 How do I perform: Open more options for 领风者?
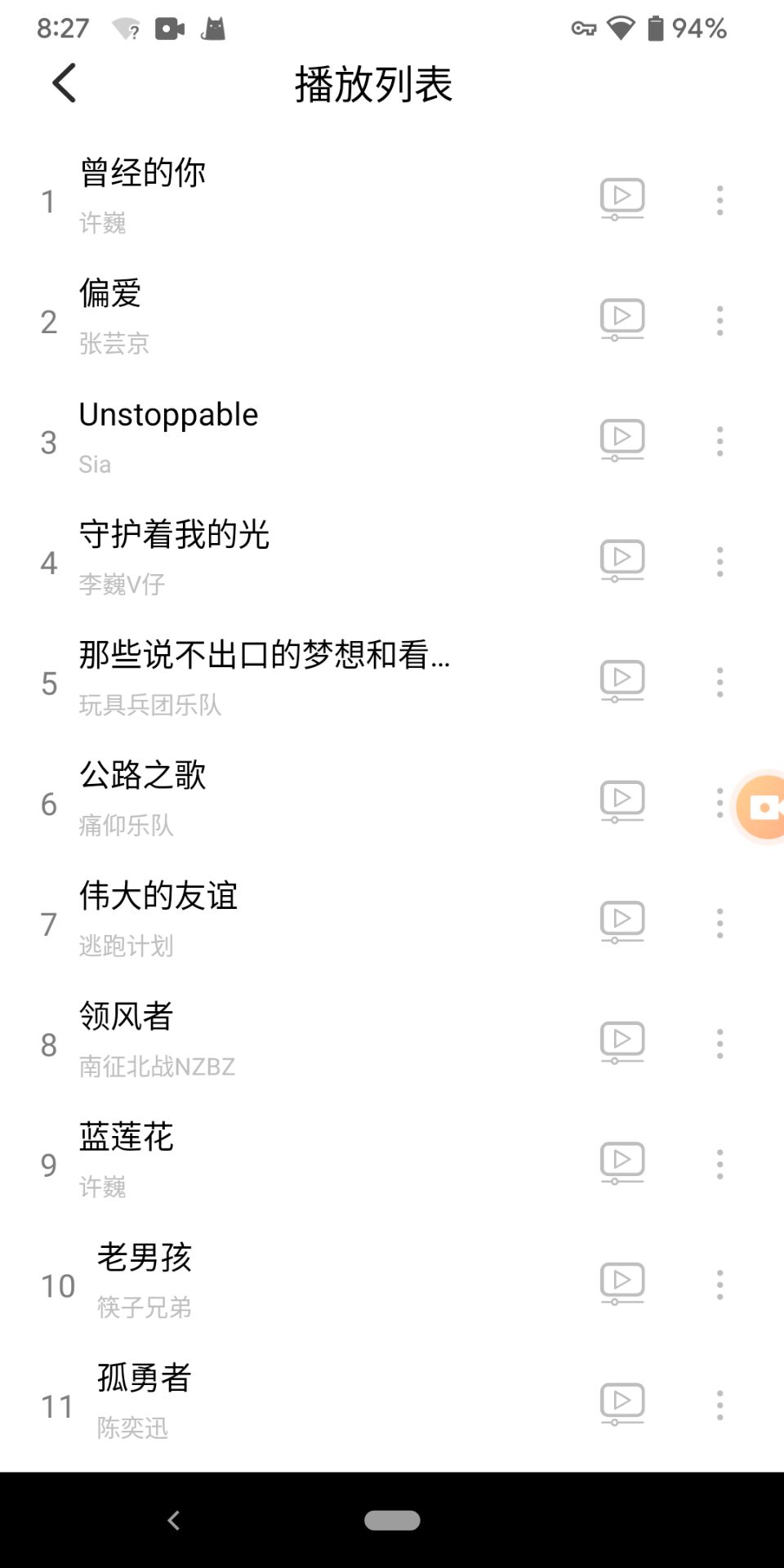(719, 1044)
